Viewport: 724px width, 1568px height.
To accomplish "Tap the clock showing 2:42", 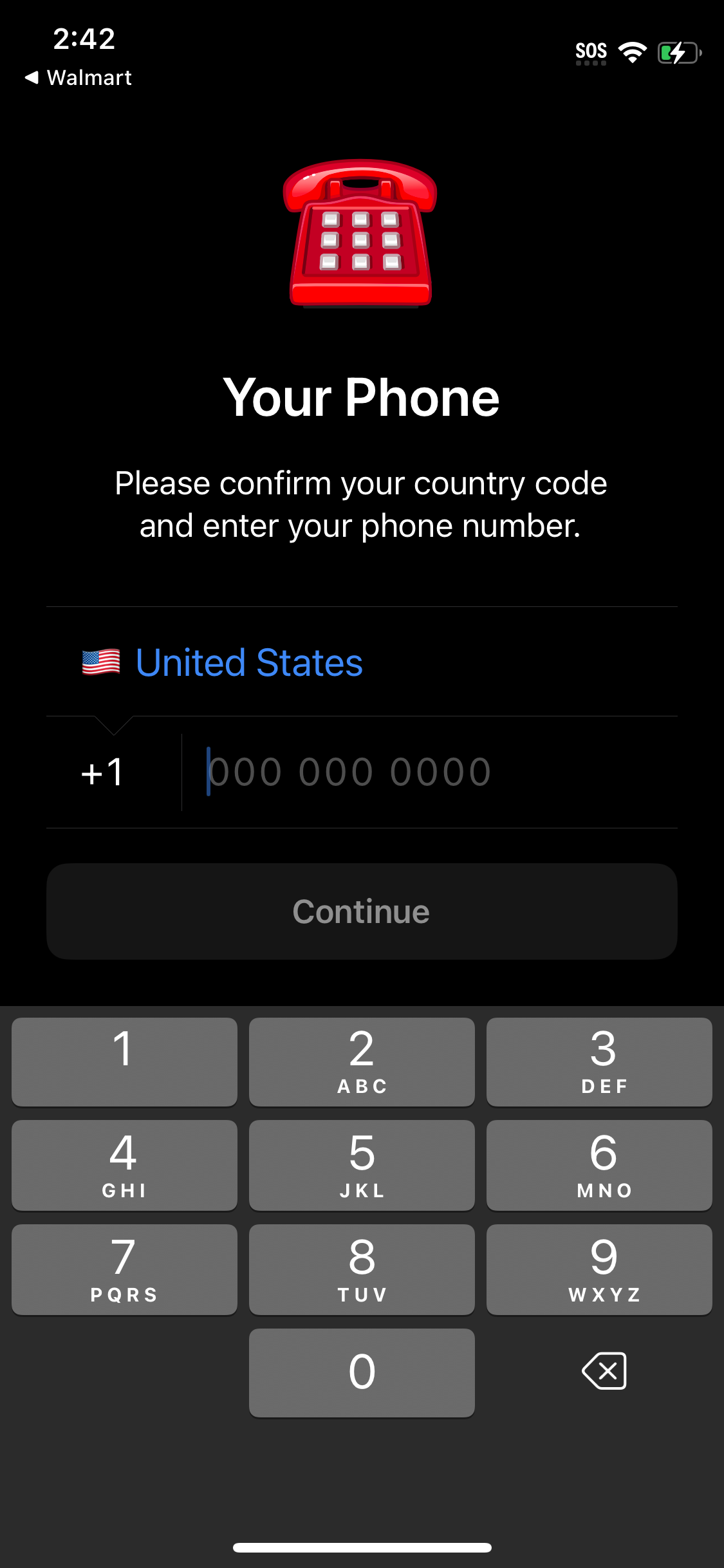I will pos(85,39).
